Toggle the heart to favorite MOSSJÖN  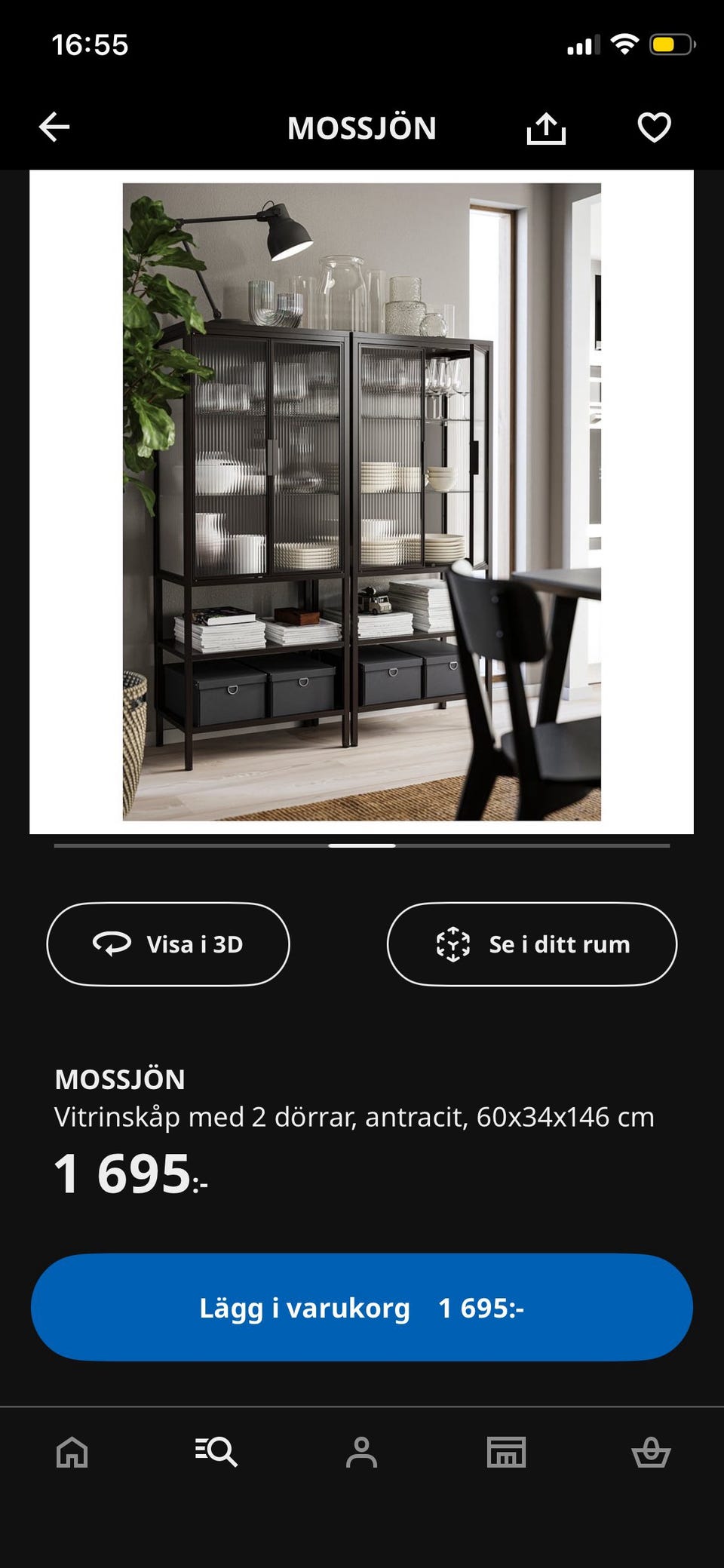[655, 128]
